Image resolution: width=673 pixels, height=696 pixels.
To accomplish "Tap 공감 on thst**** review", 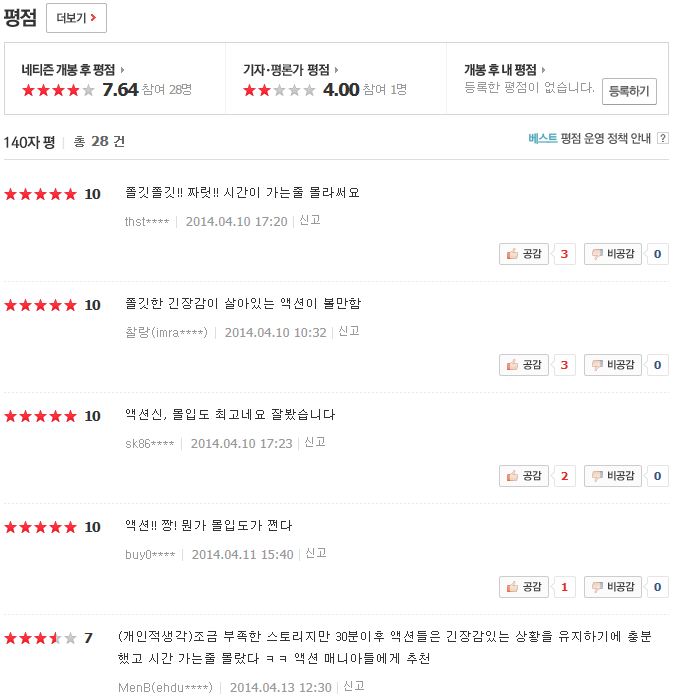I will (x=525, y=254).
